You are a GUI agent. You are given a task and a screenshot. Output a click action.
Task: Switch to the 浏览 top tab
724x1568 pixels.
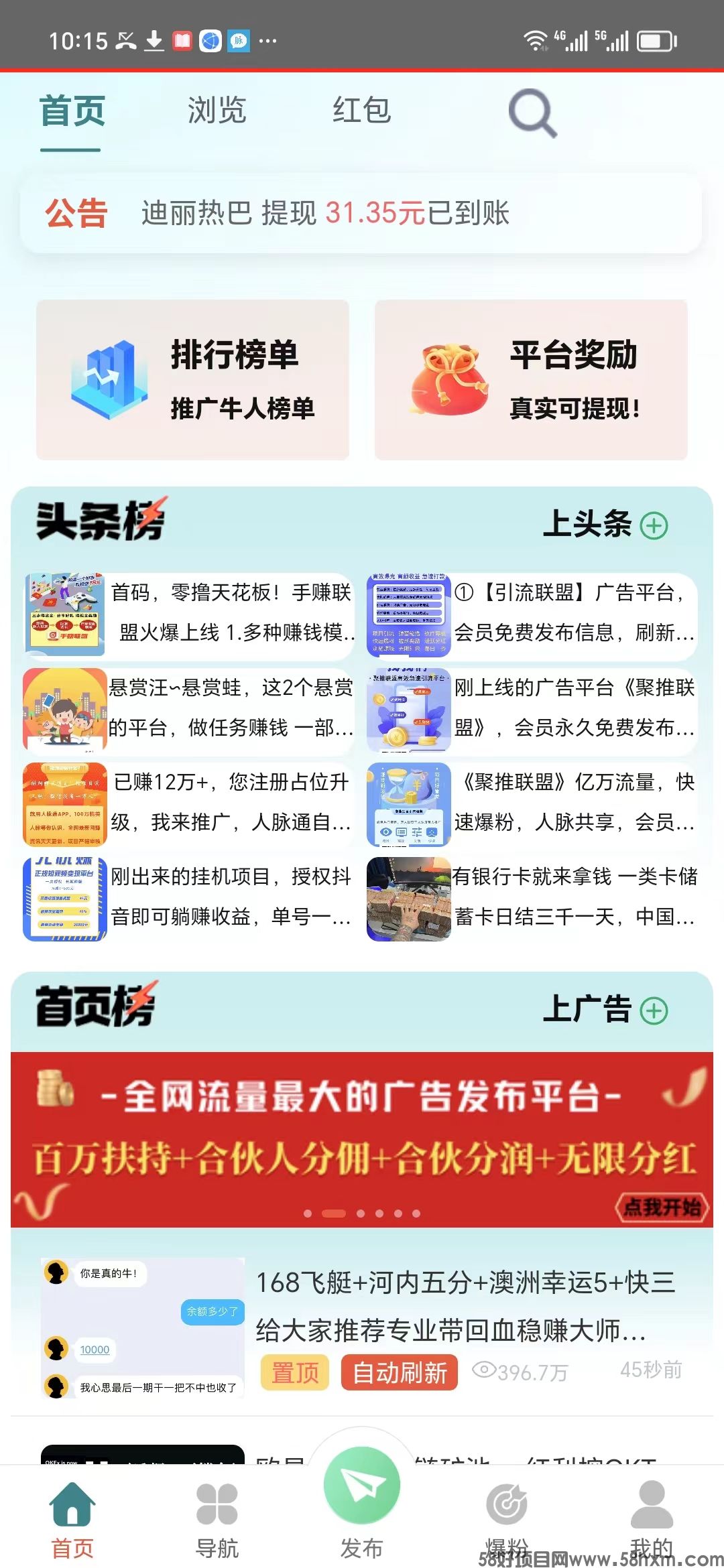(x=217, y=111)
